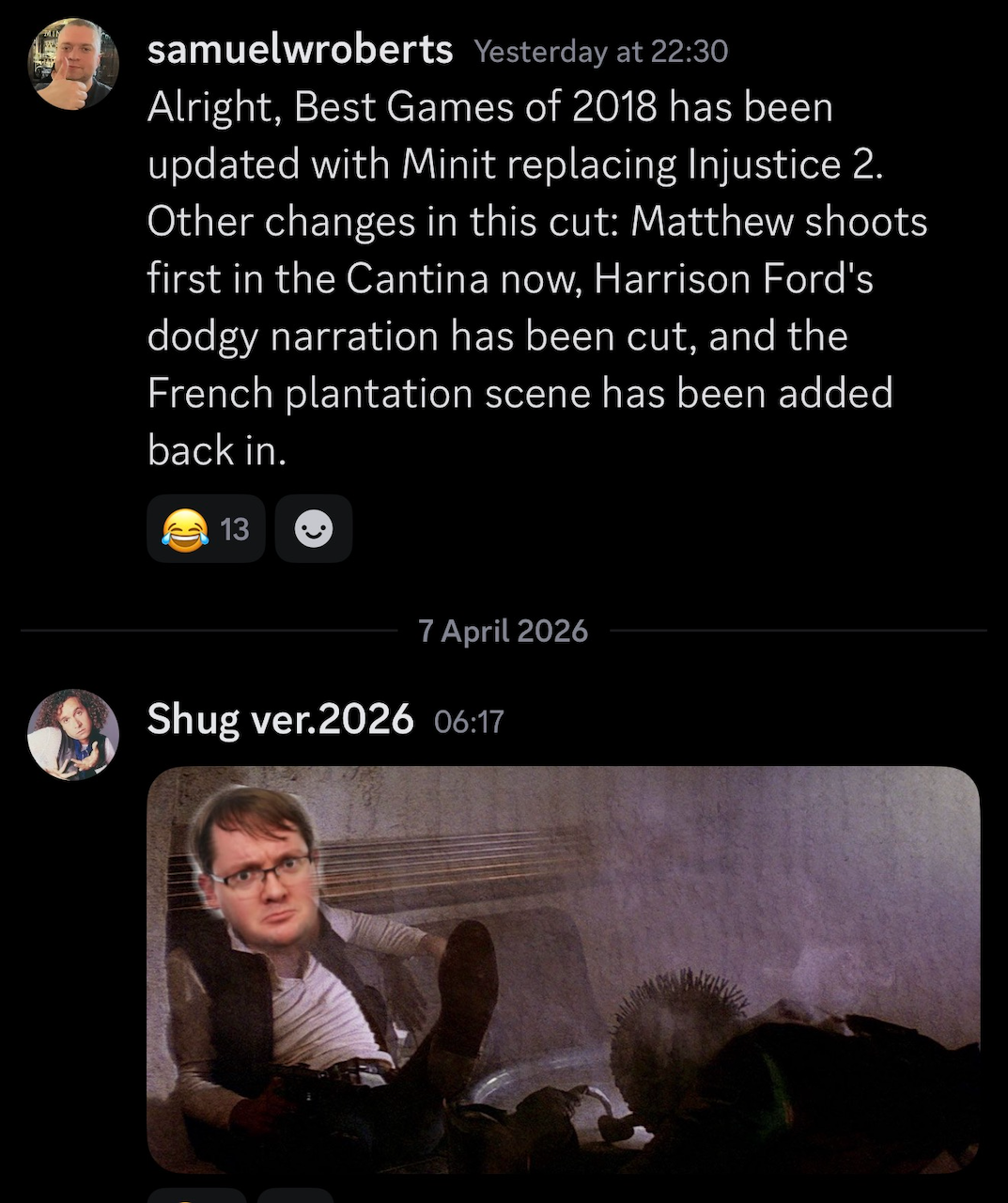
Task: Click the 7 April 2026 date divider
Action: tap(504, 631)
